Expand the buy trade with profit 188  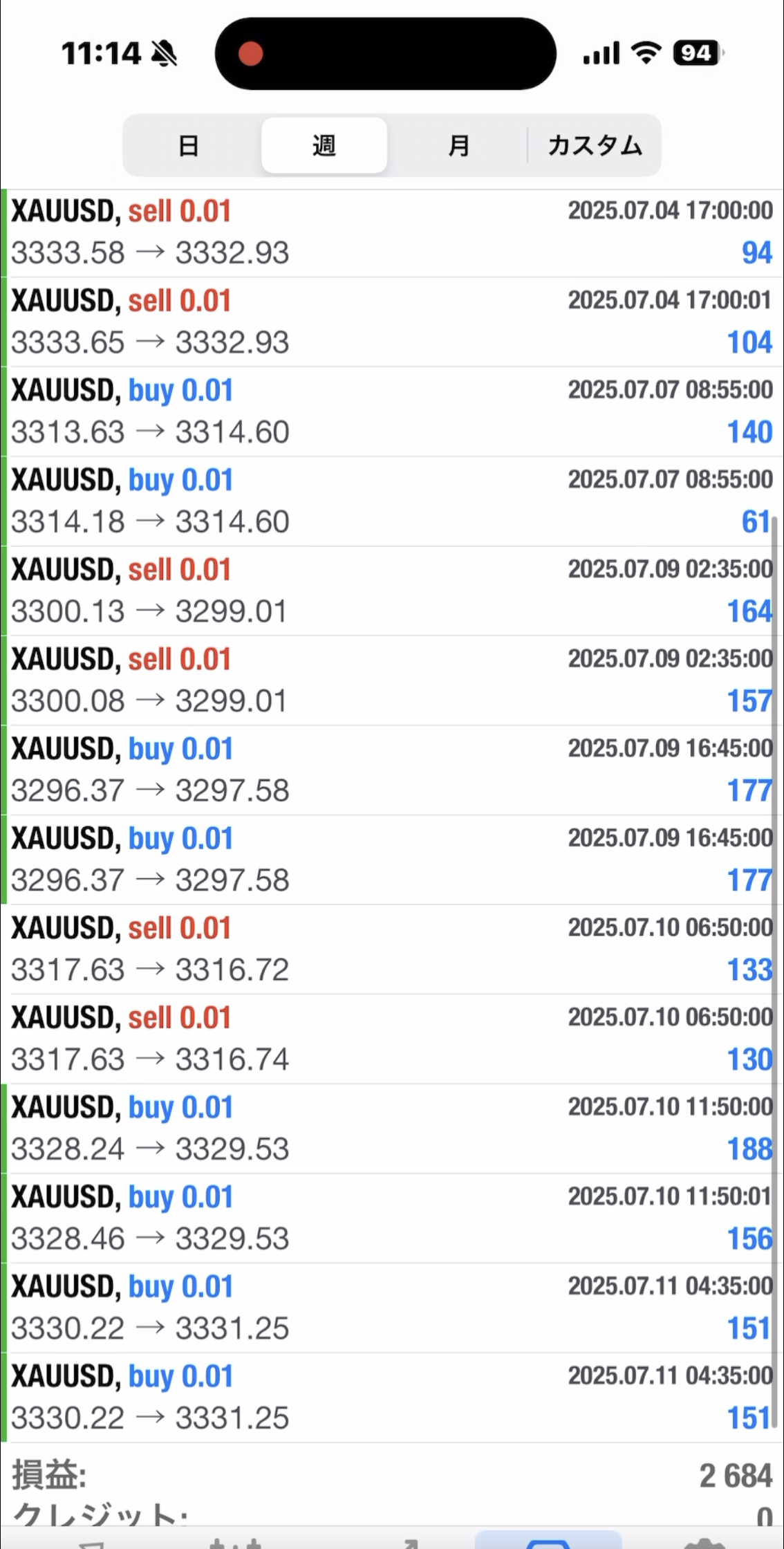(391, 1129)
